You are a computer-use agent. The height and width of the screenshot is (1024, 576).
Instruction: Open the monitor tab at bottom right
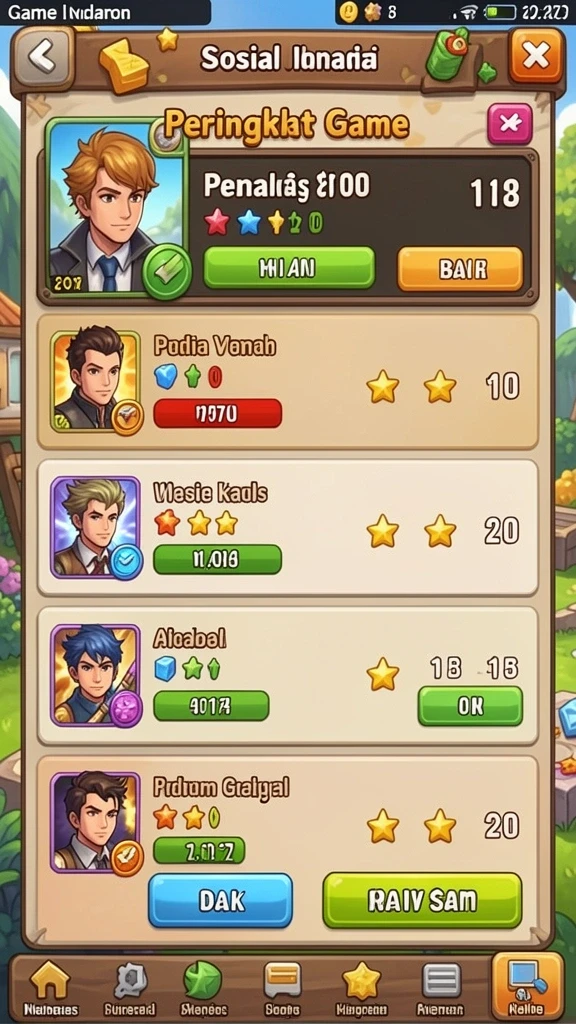527,987
